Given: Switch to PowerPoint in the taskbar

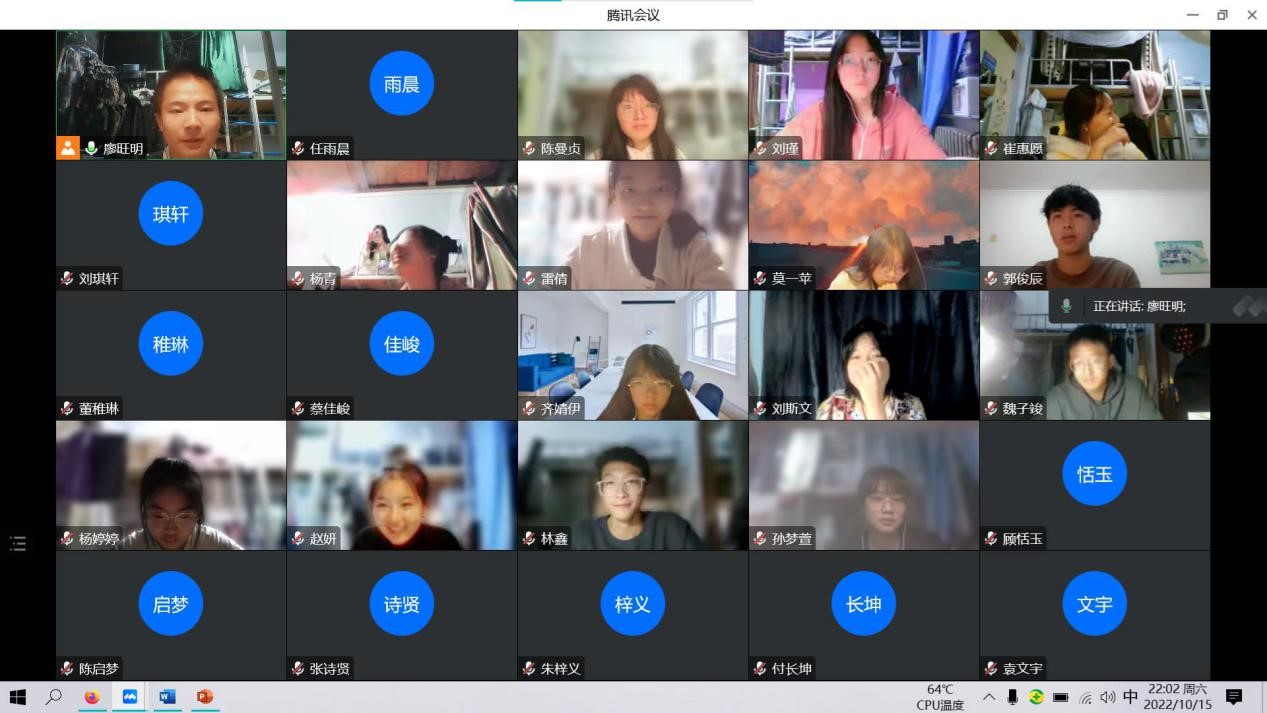Looking at the screenshot, I should click(x=204, y=697).
